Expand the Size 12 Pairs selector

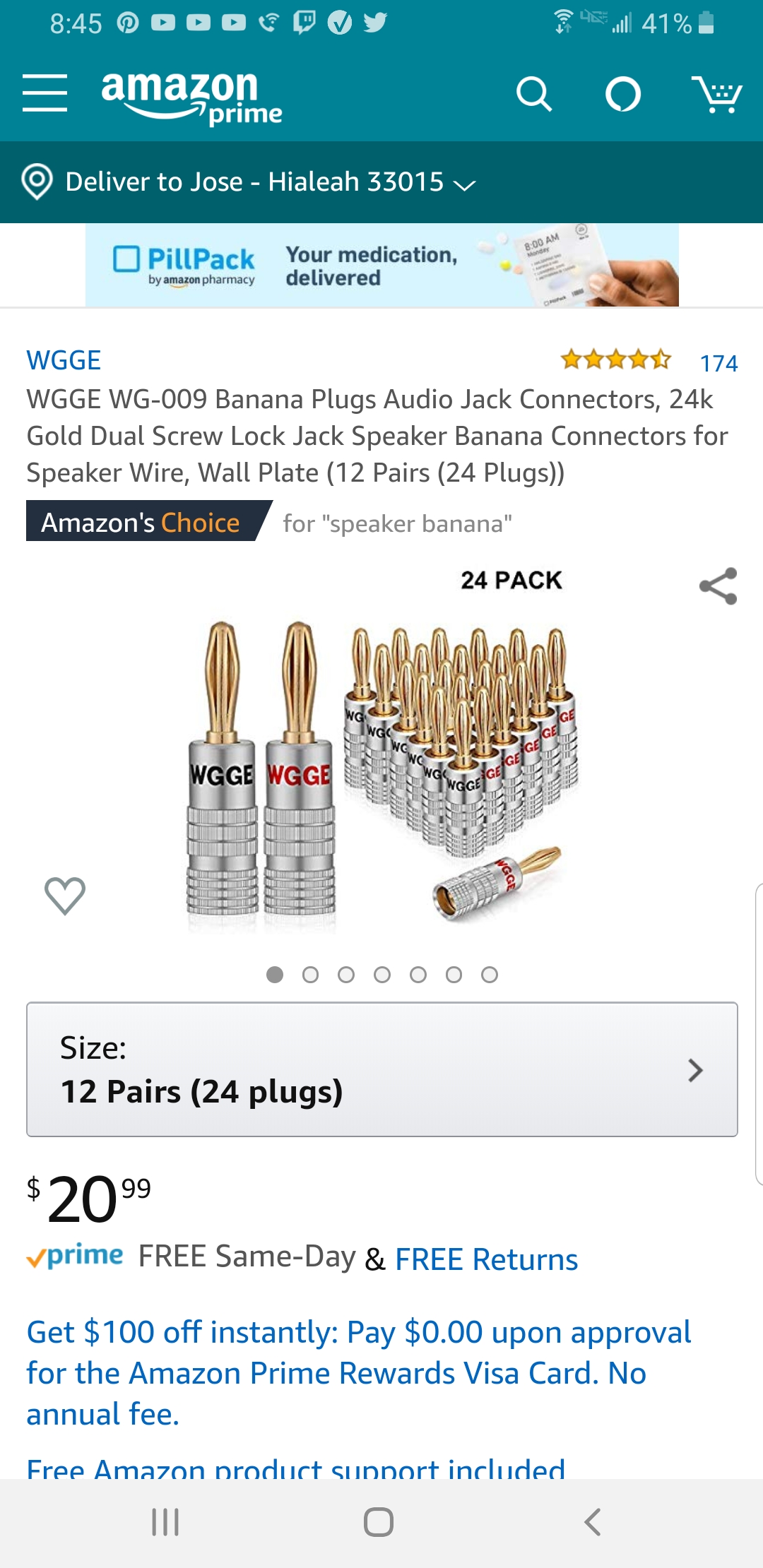[381, 1069]
